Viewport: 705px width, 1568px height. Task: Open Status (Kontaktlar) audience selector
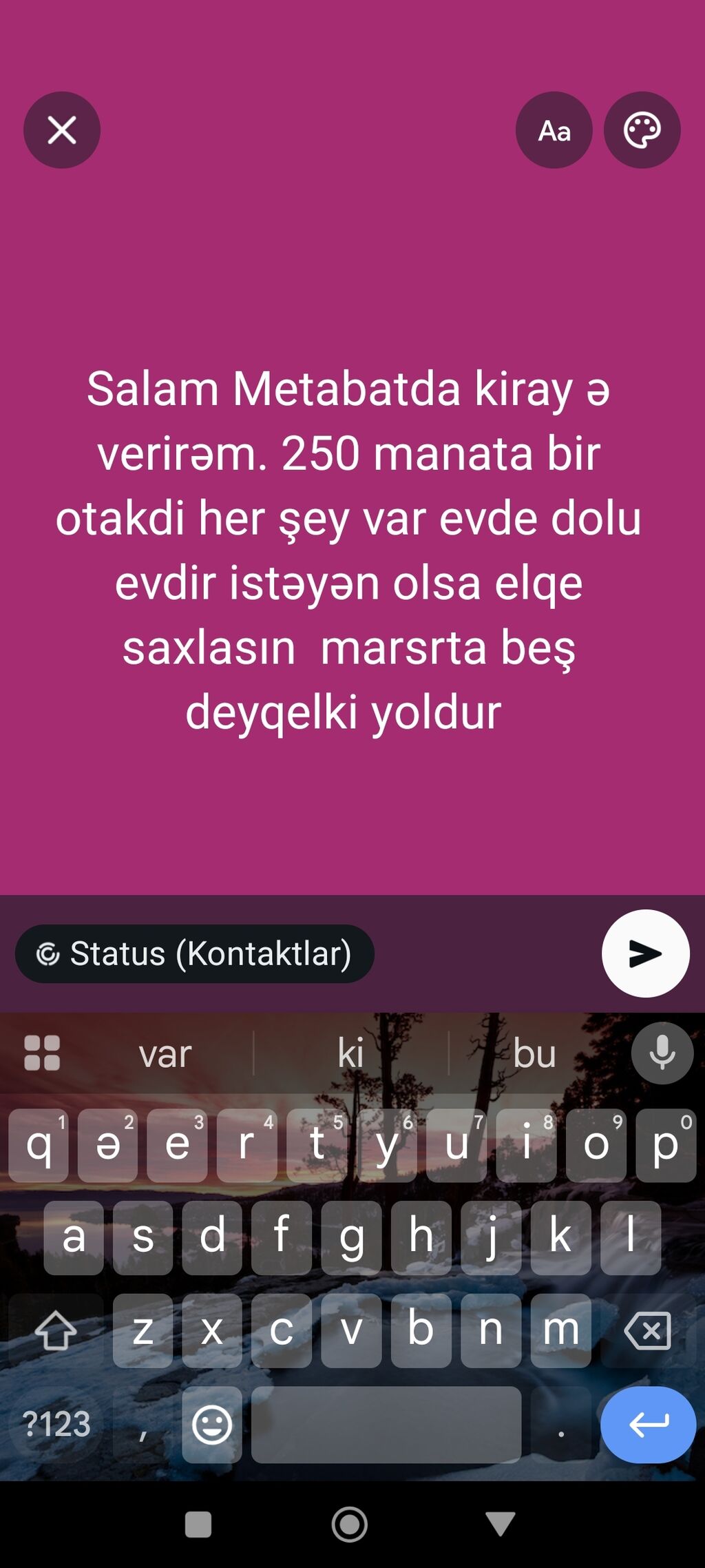[194, 954]
